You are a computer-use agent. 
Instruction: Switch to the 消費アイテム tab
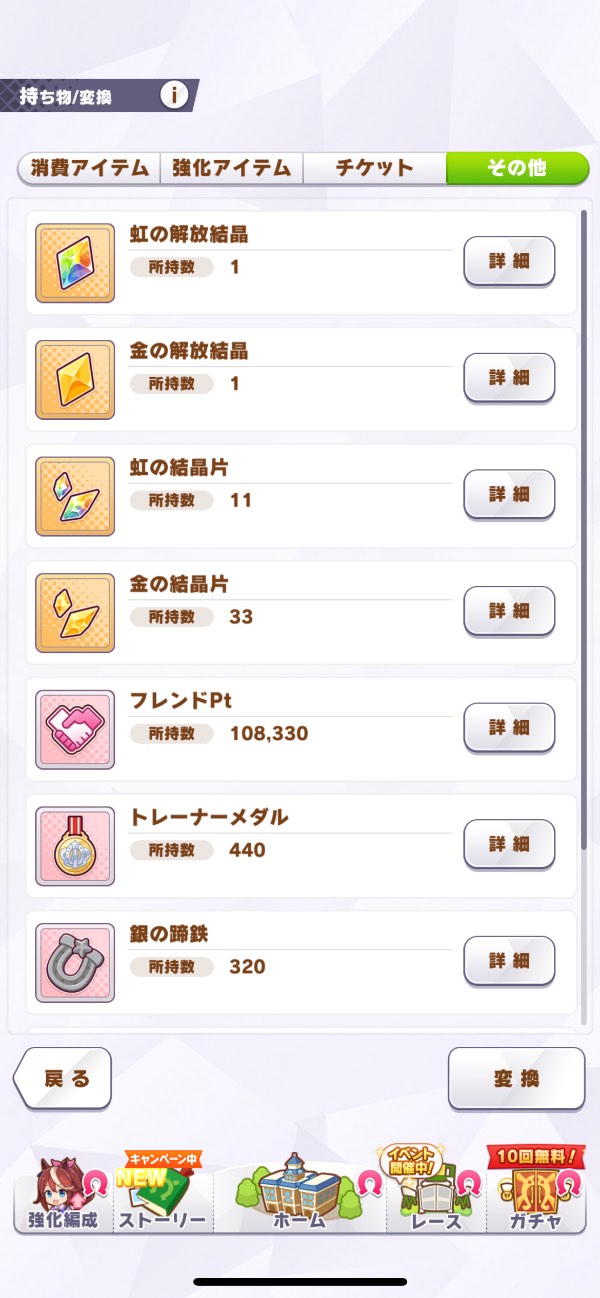click(90, 168)
